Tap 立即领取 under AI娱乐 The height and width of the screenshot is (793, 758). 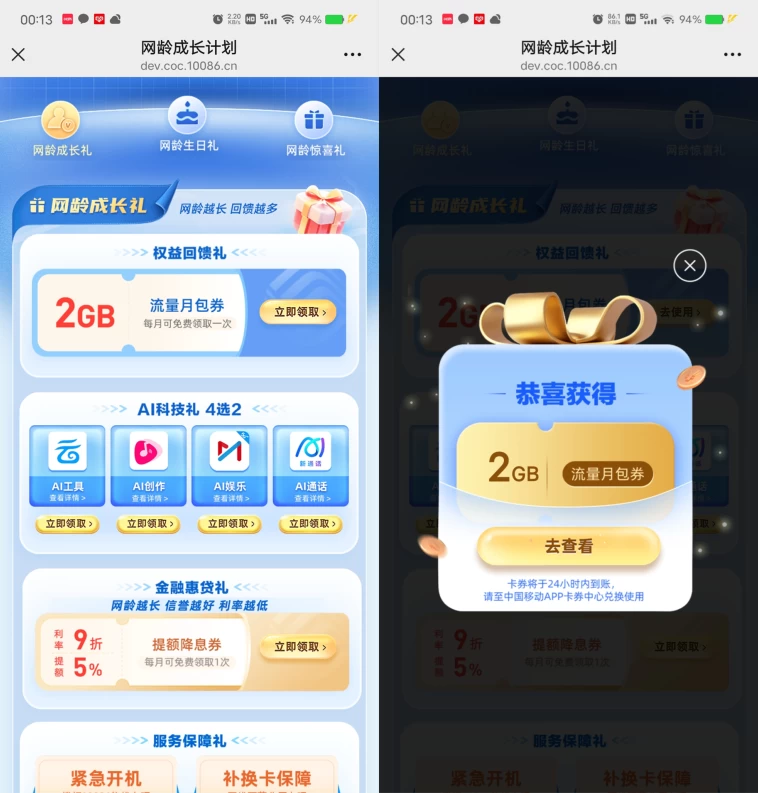click(x=229, y=524)
